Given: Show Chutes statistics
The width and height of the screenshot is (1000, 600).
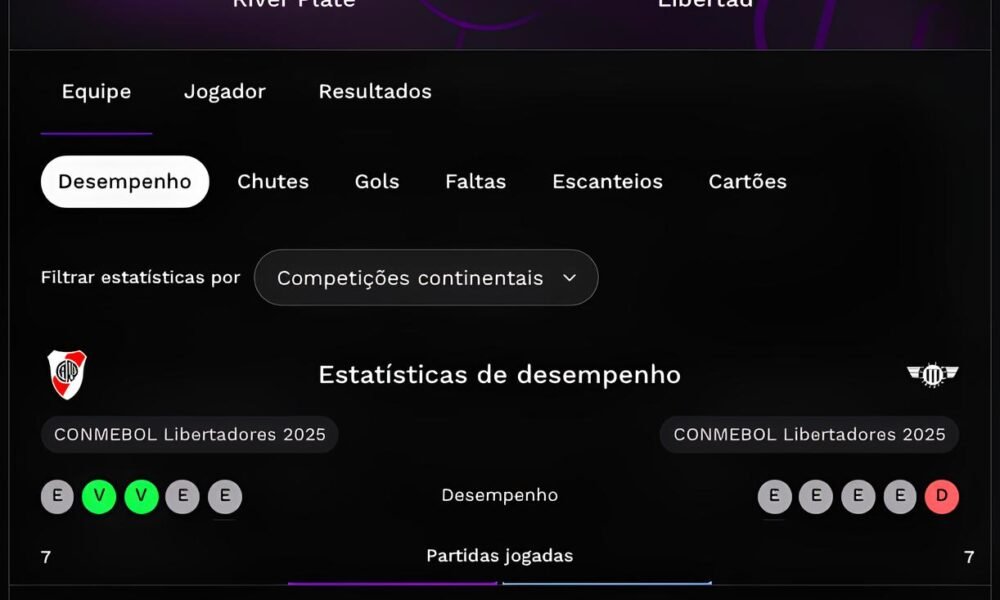Looking at the screenshot, I should tap(273, 182).
